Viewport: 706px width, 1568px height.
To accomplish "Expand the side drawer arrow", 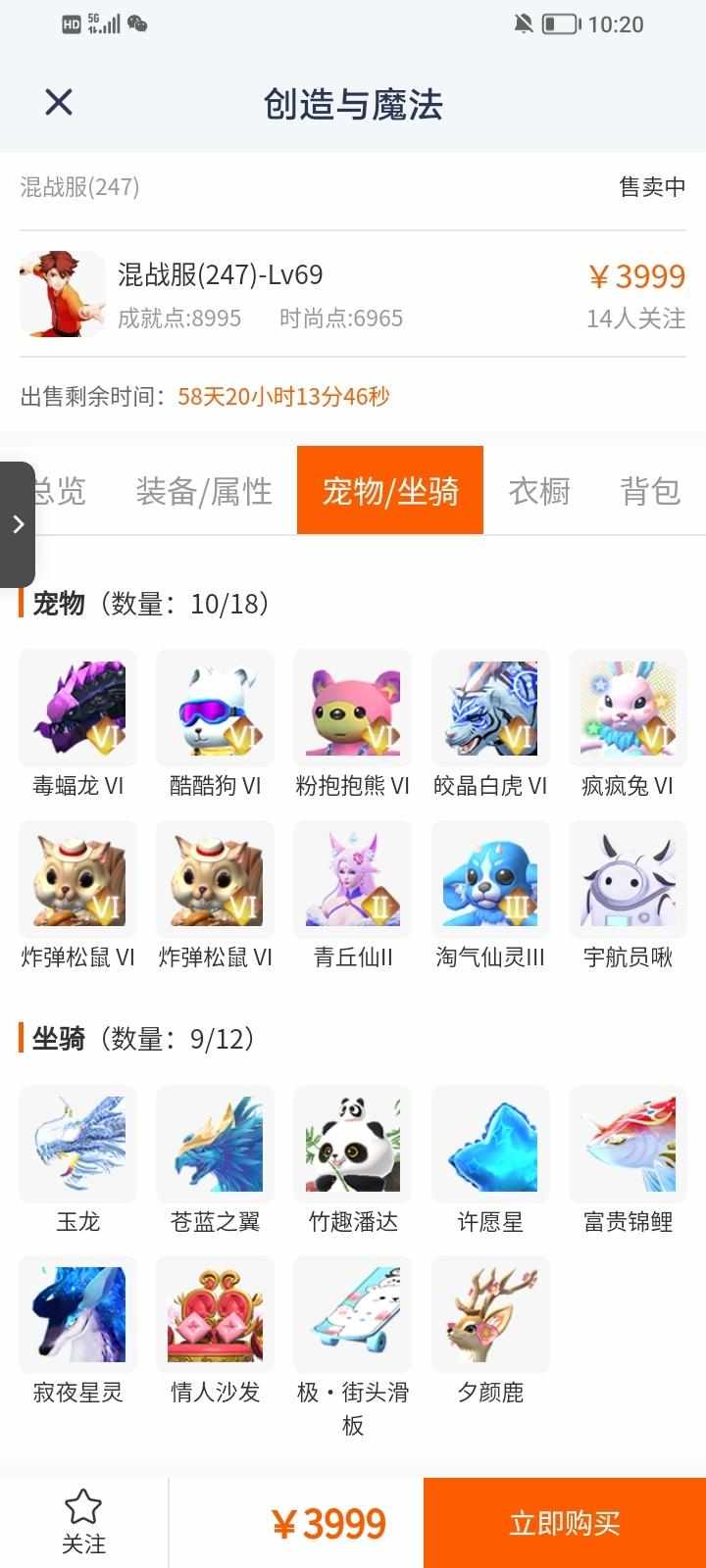I will pyautogui.click(x=18, y=524).
